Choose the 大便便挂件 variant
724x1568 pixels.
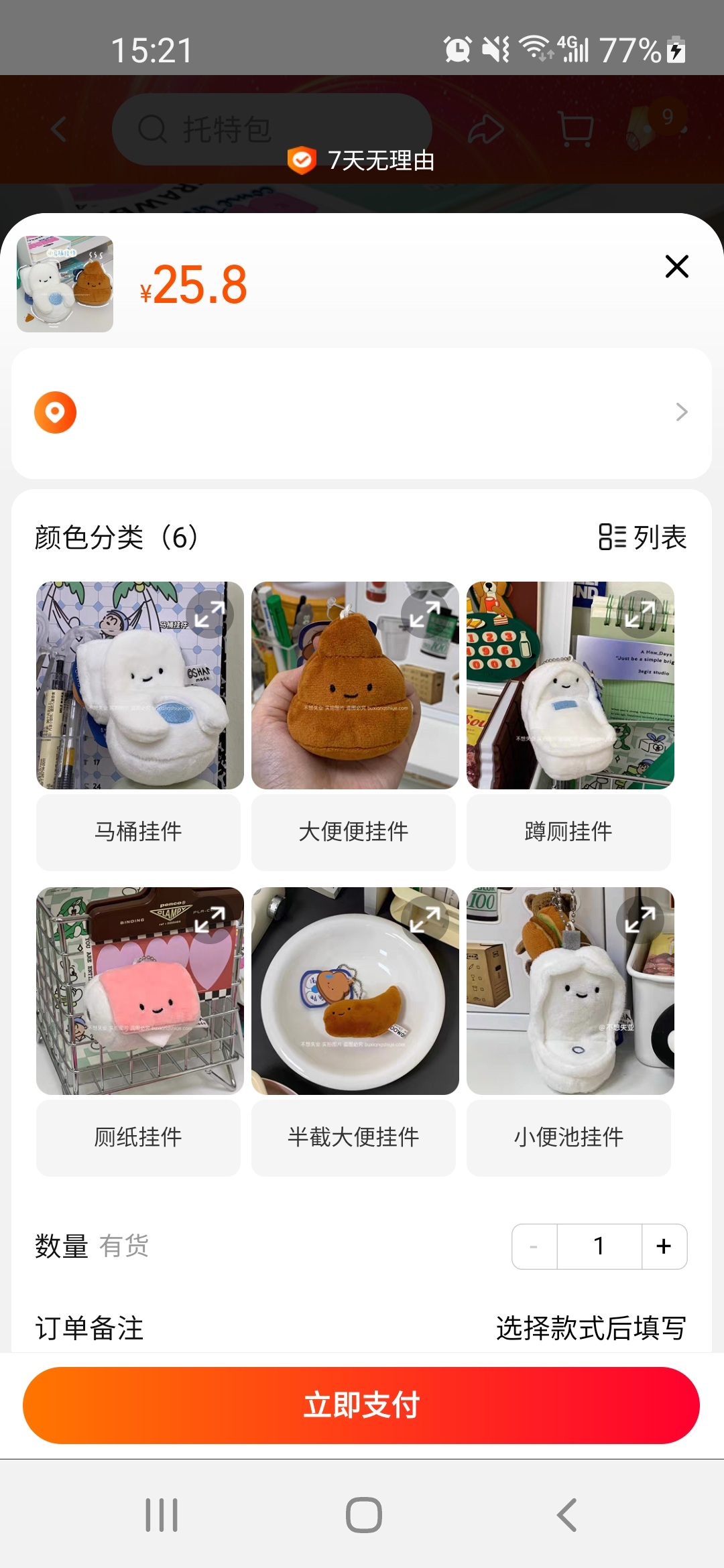[x=353, y=832]
